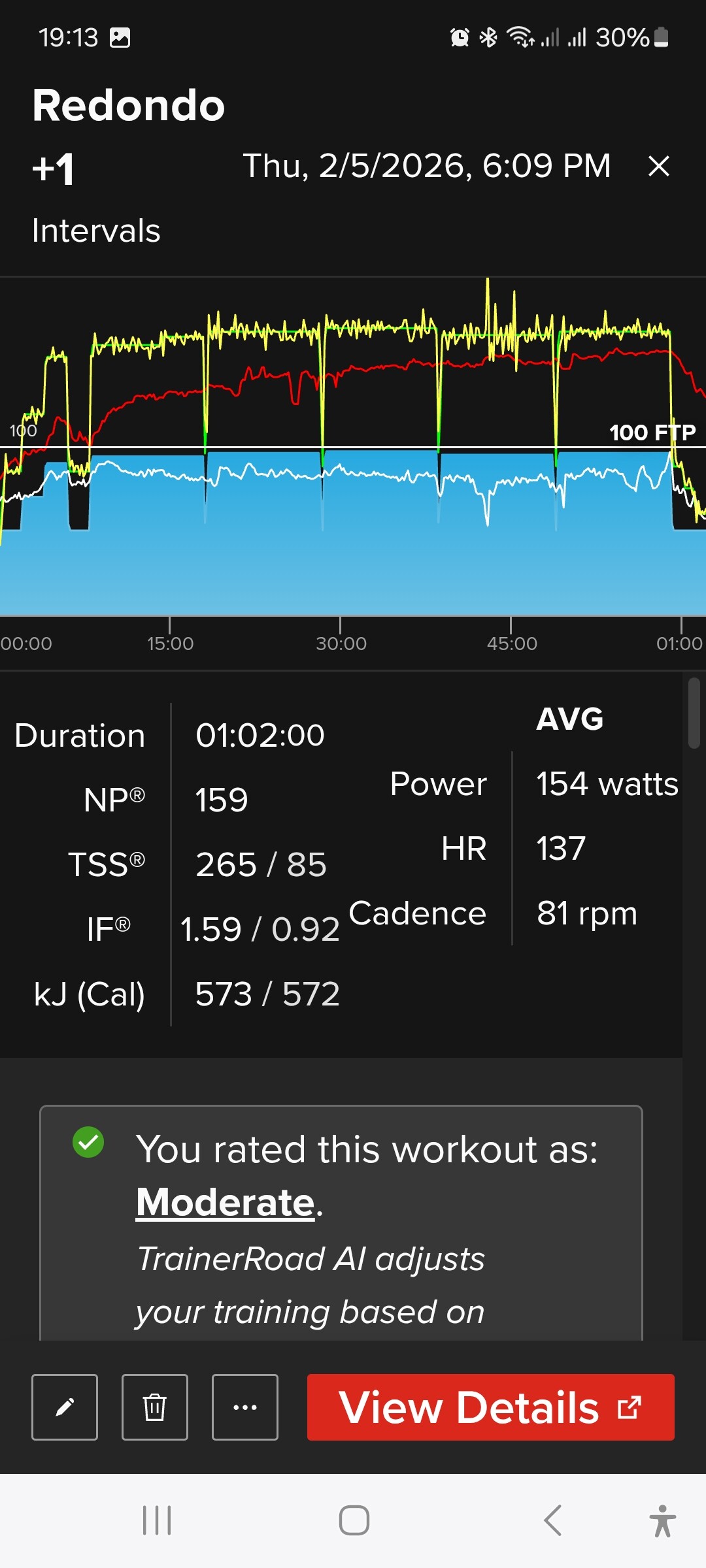Edit this workout with the pencil button
706x1568 pixels.
click(x=65, y=1407)
